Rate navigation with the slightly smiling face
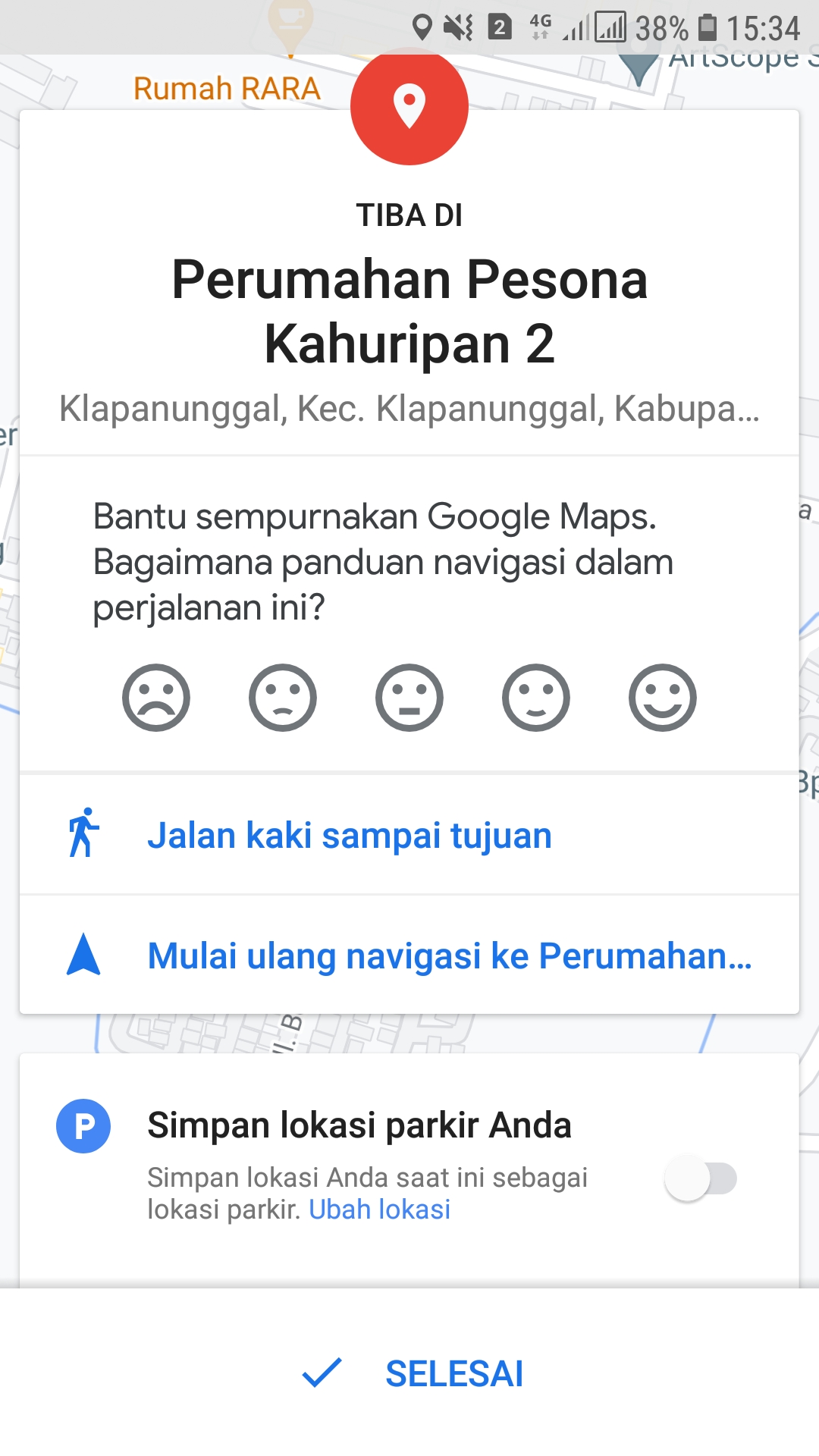Screen dimensions: 819x1456 pos(536,698)
